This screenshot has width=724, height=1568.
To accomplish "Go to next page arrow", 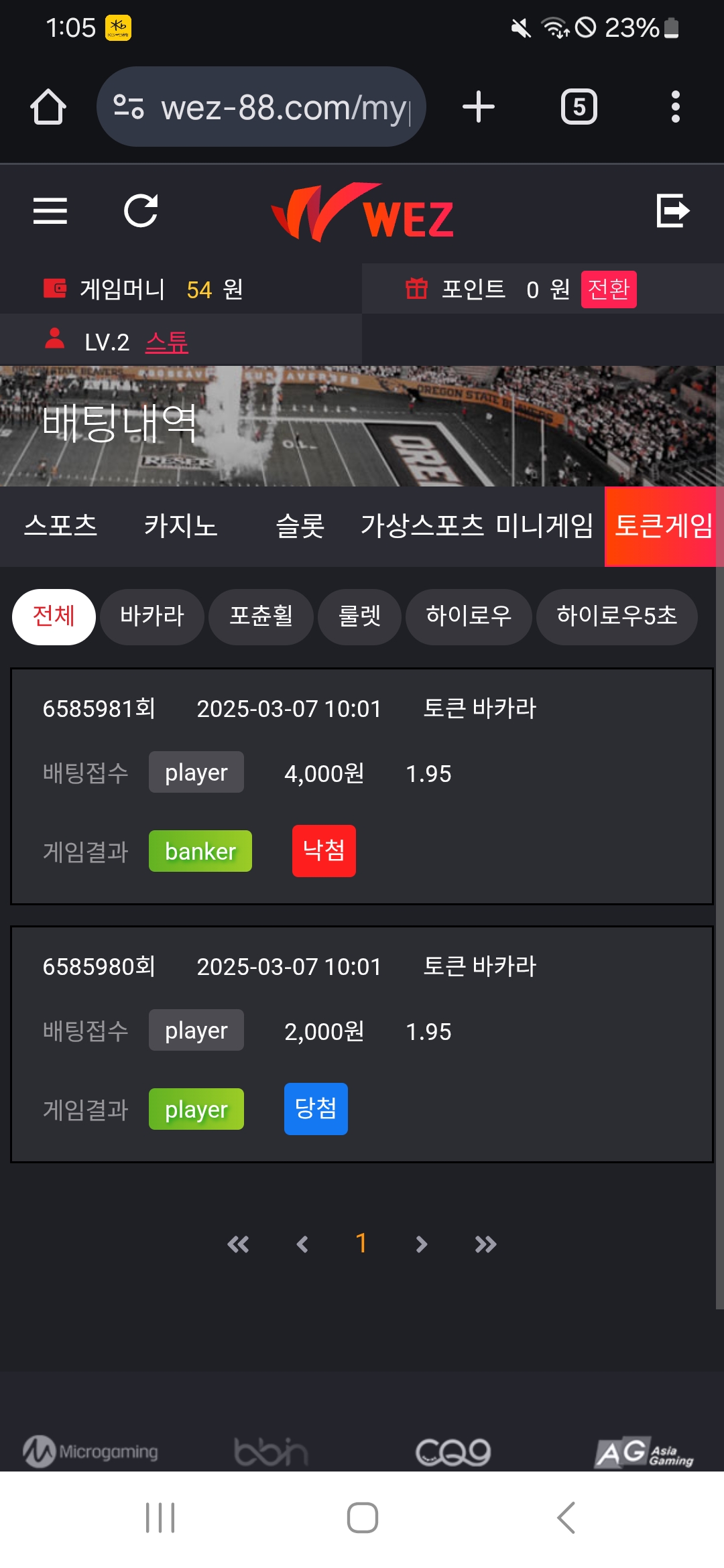I will click(421, 1244).
